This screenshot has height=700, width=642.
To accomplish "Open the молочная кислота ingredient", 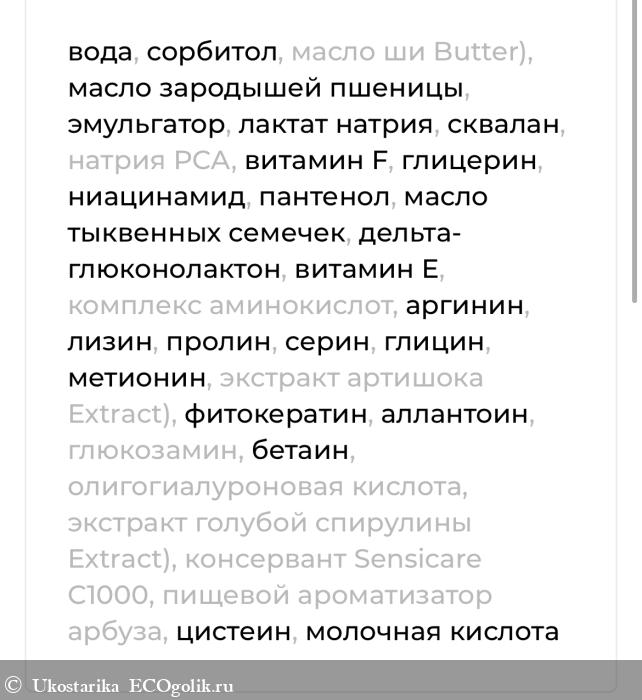I will pyautogui.click(x=432, y=632).
